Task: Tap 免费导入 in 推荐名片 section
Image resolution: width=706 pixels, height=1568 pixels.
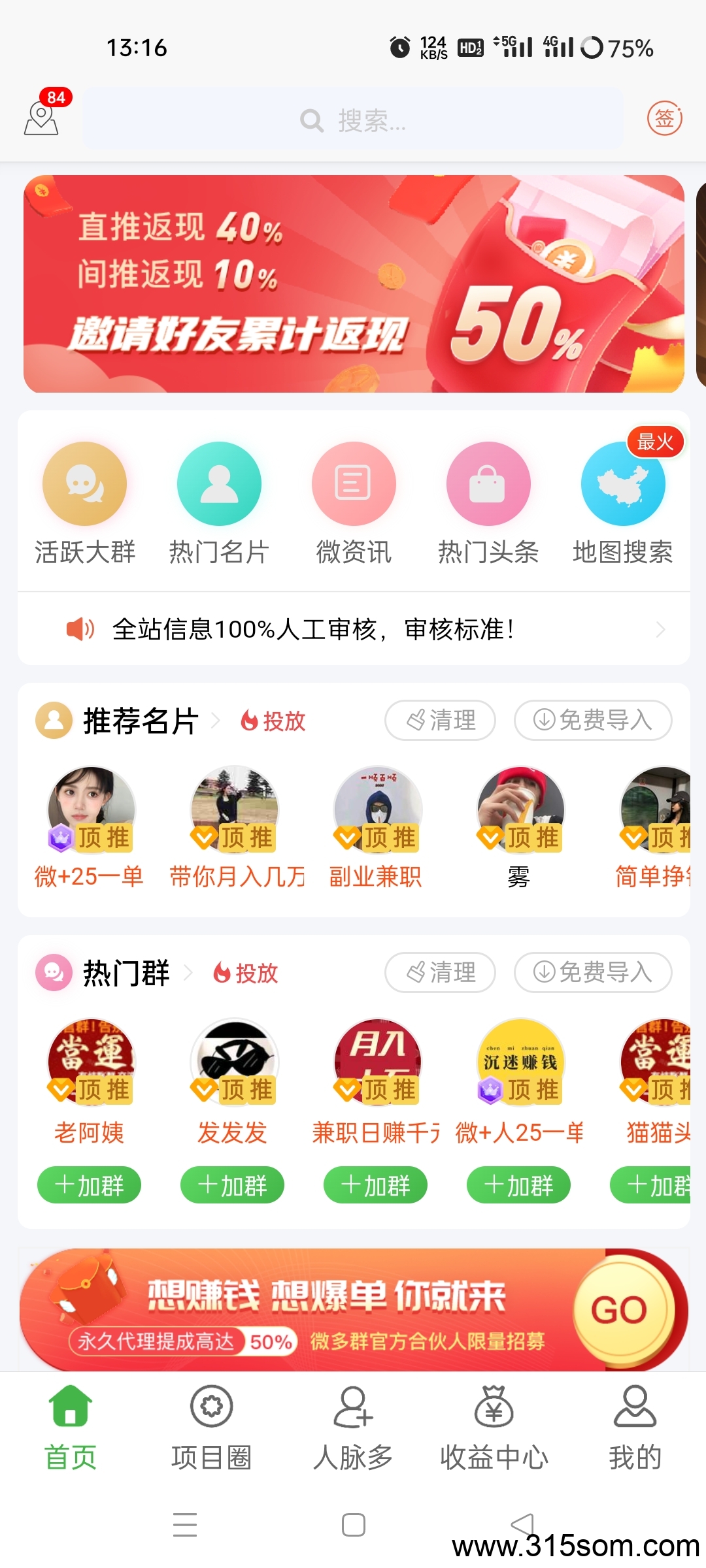Action: (592, 720)
